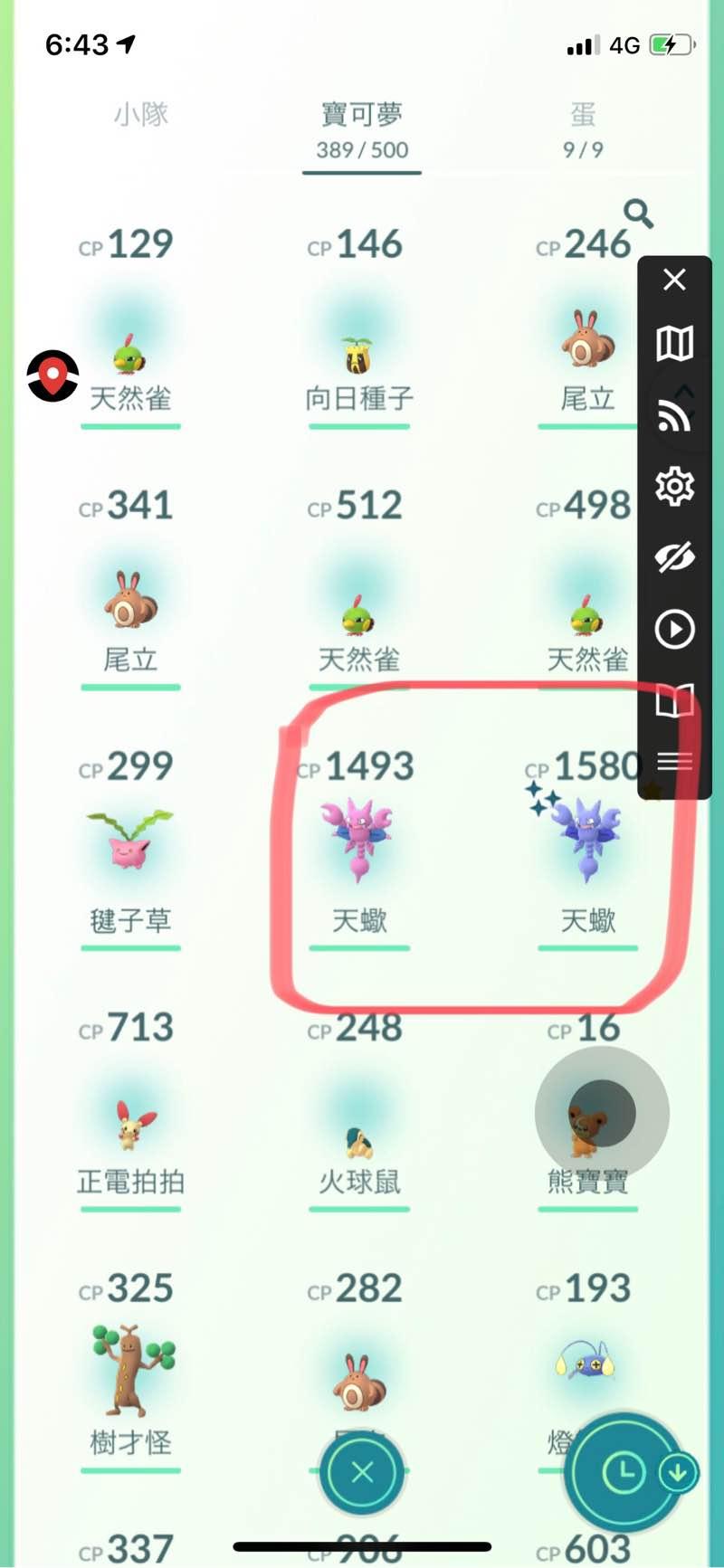Screen dimensions: 724x1568
Task: Close the Pokémon list with the X button
Action: tap(362, 1472)
